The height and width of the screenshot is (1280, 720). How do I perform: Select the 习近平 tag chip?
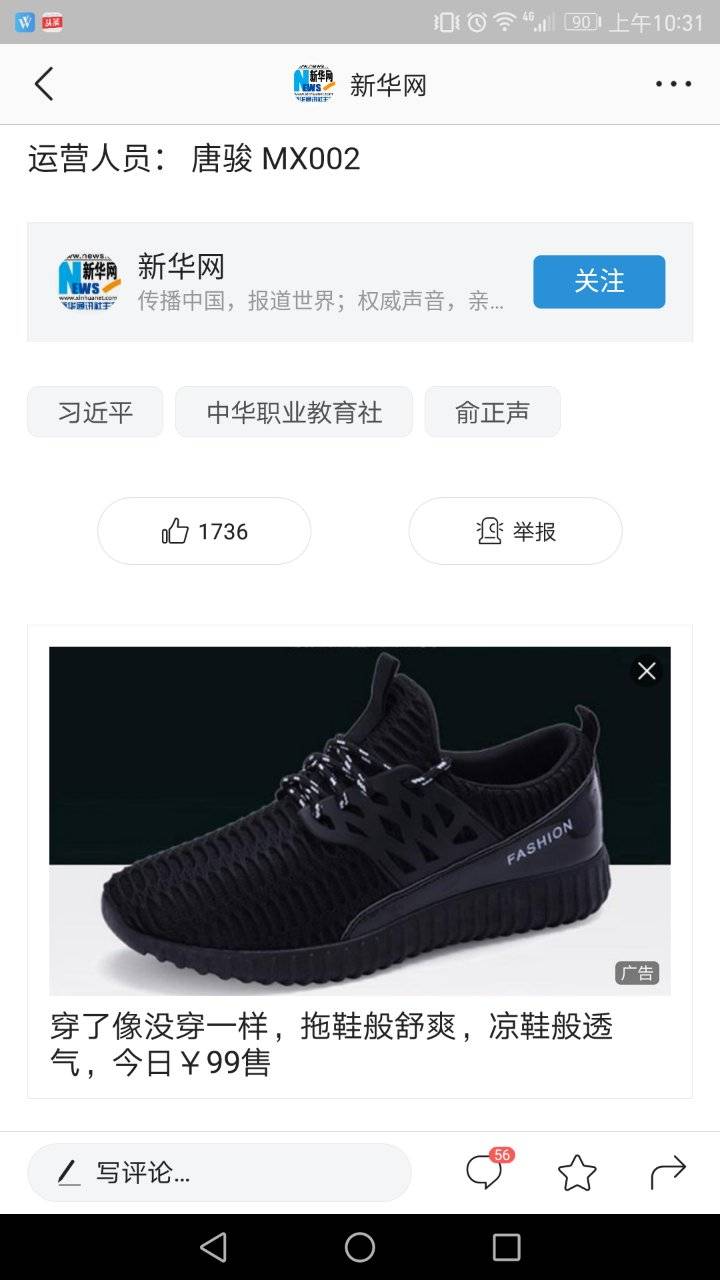pyautogui.click(x=95, y=412)
